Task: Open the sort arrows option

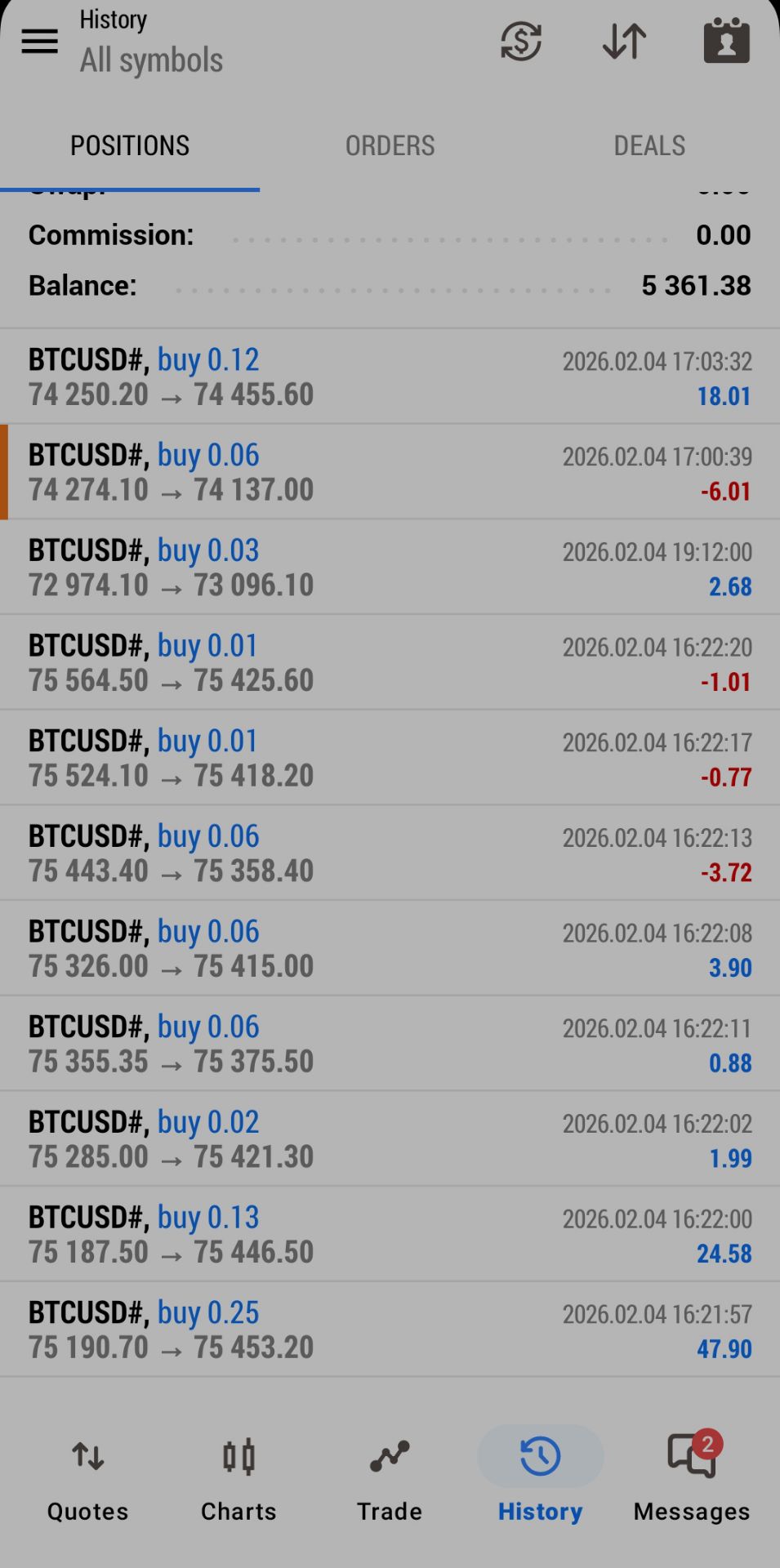Action: pyautogui.click(x=624, y=41)
